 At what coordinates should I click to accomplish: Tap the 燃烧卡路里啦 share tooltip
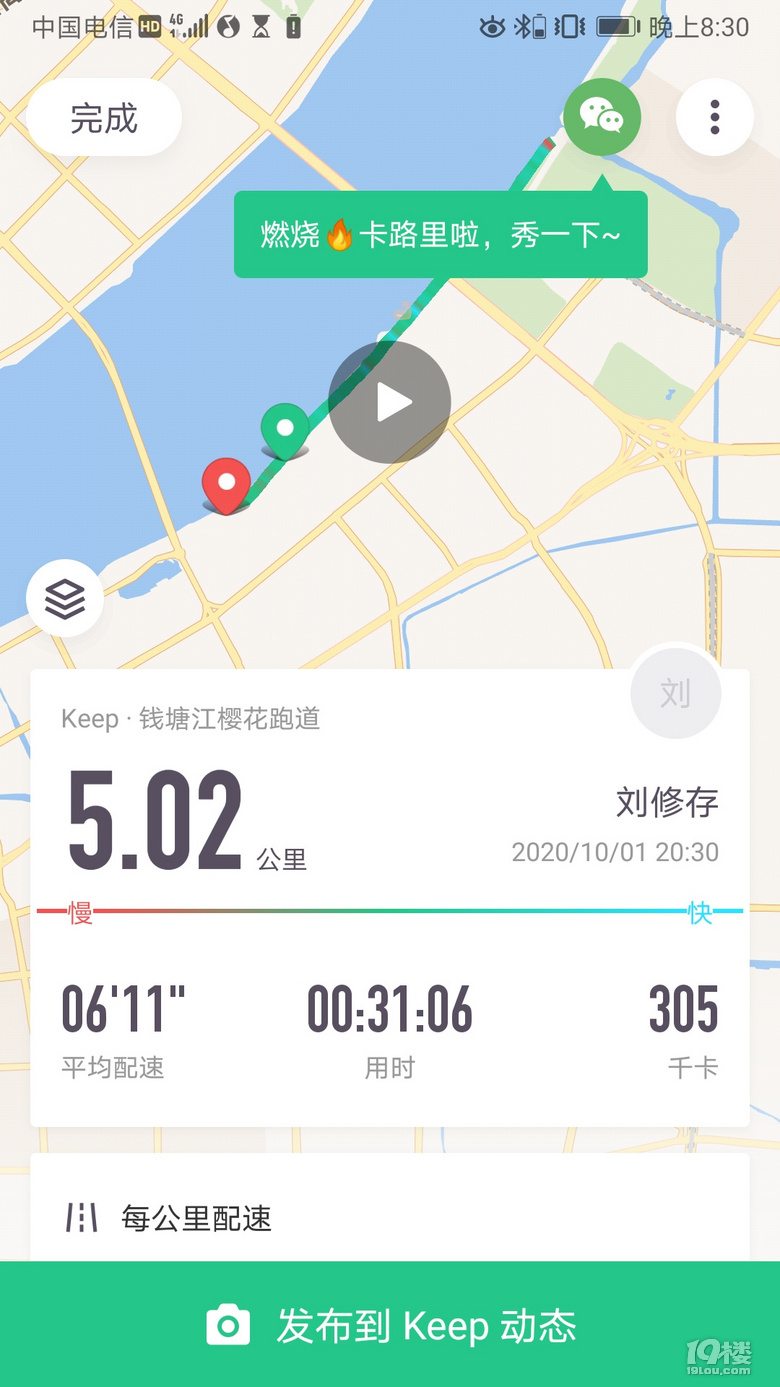(440, 235)
